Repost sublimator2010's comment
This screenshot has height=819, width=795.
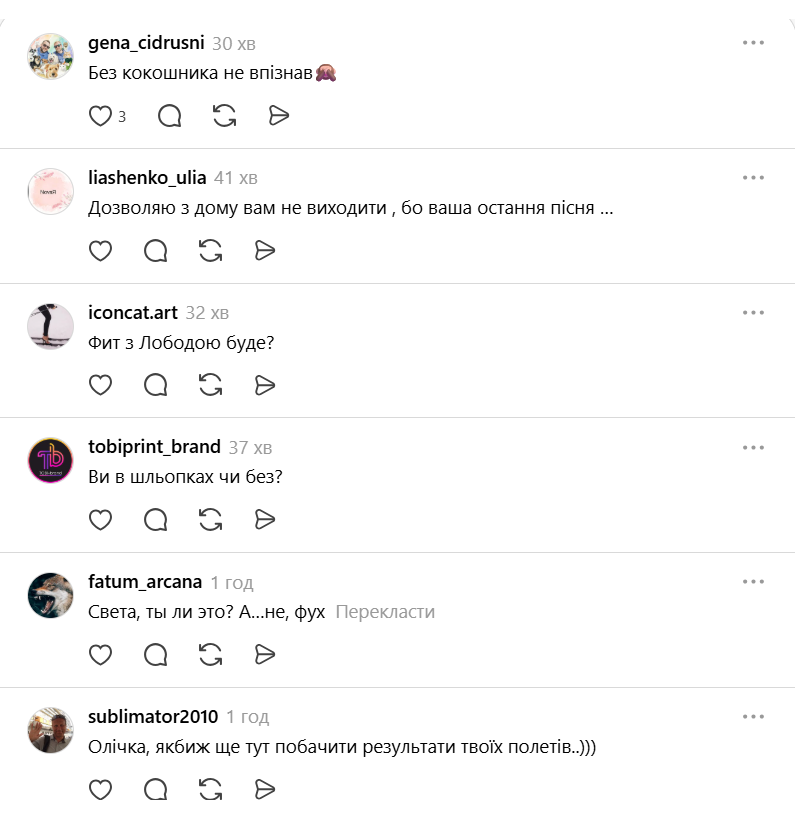point(210,789)
